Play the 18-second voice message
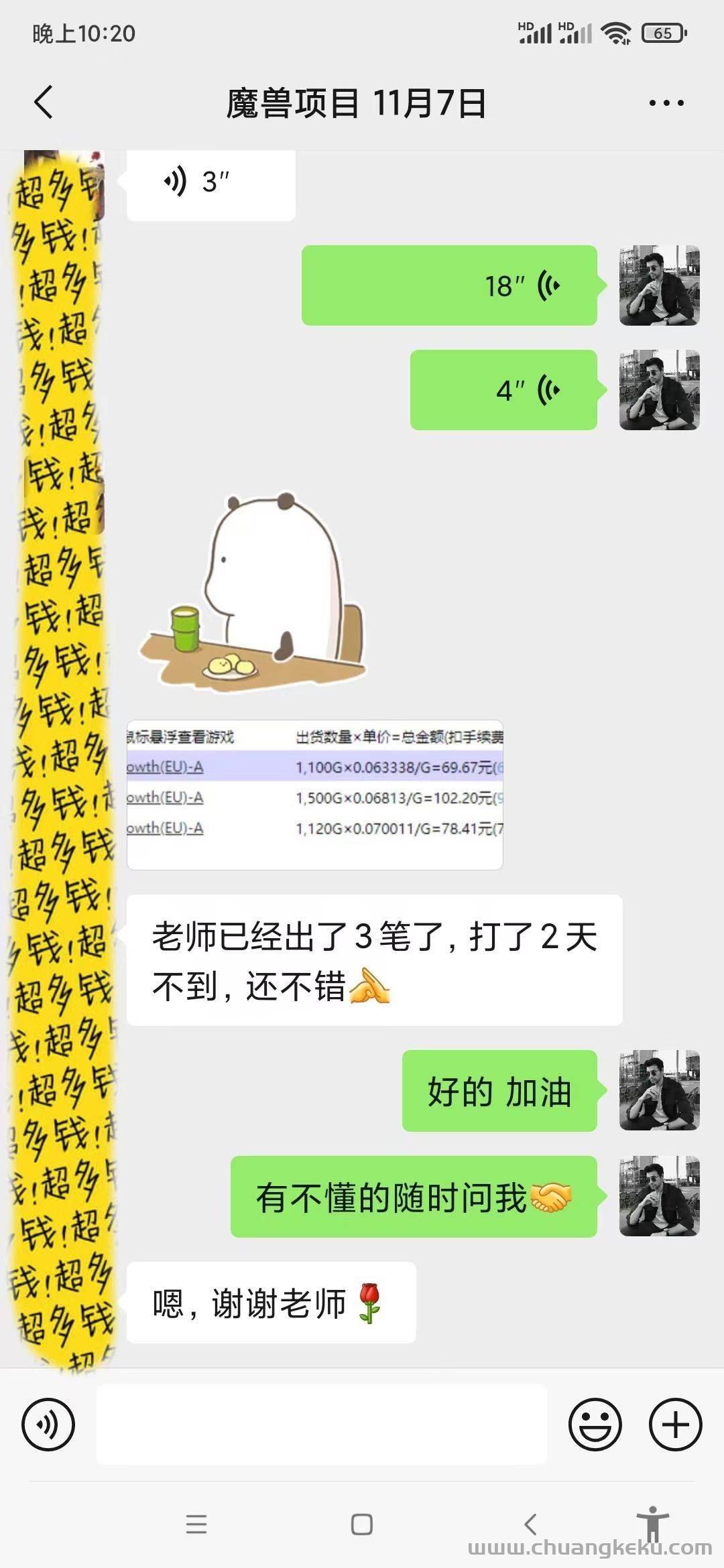The width and height of the screenshot is (724, 1568). click(x=449, y=286)
